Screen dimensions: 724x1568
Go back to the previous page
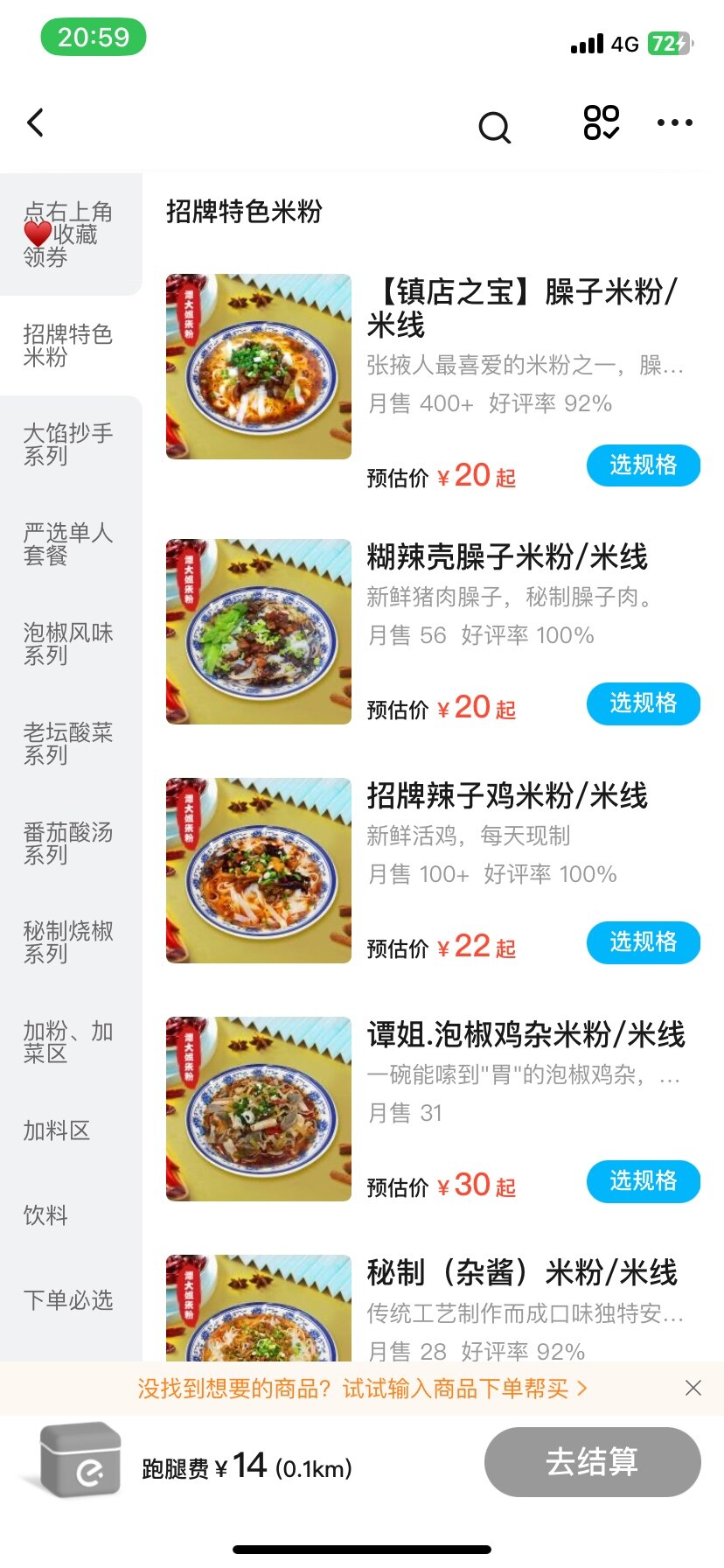pos(36,123)
